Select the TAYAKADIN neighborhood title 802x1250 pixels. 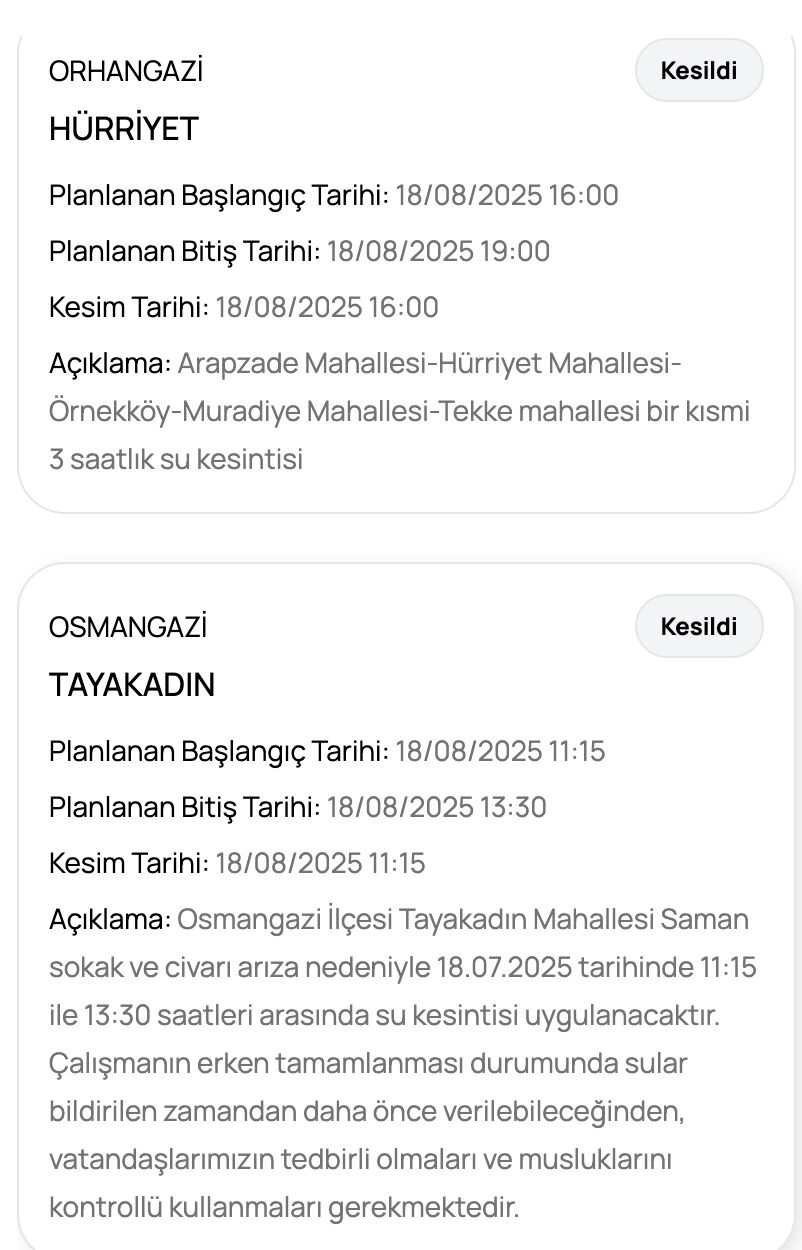[133, 685]
